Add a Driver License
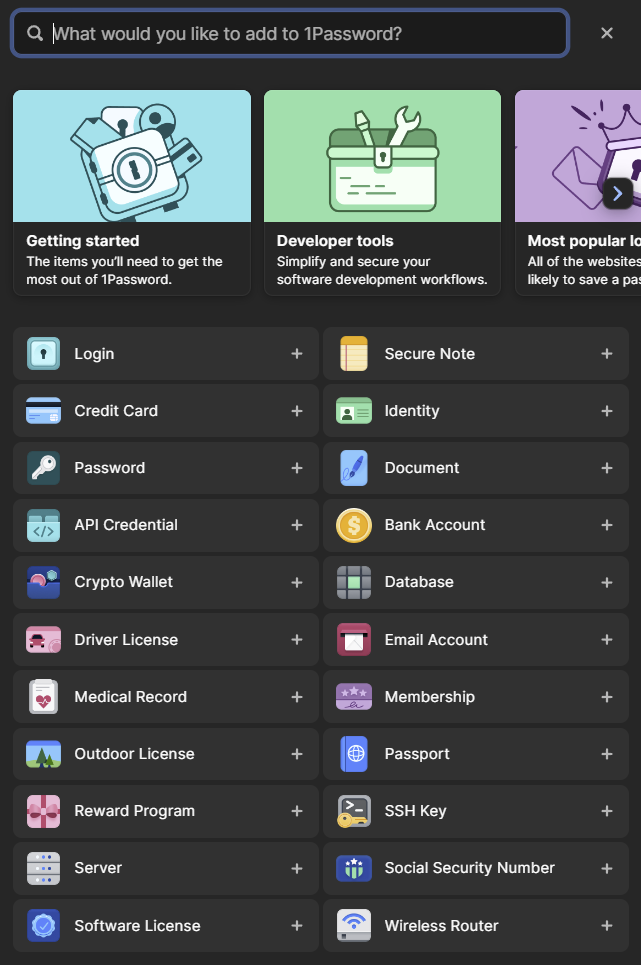This screenshot has height=965, width=641. [165, 640]
